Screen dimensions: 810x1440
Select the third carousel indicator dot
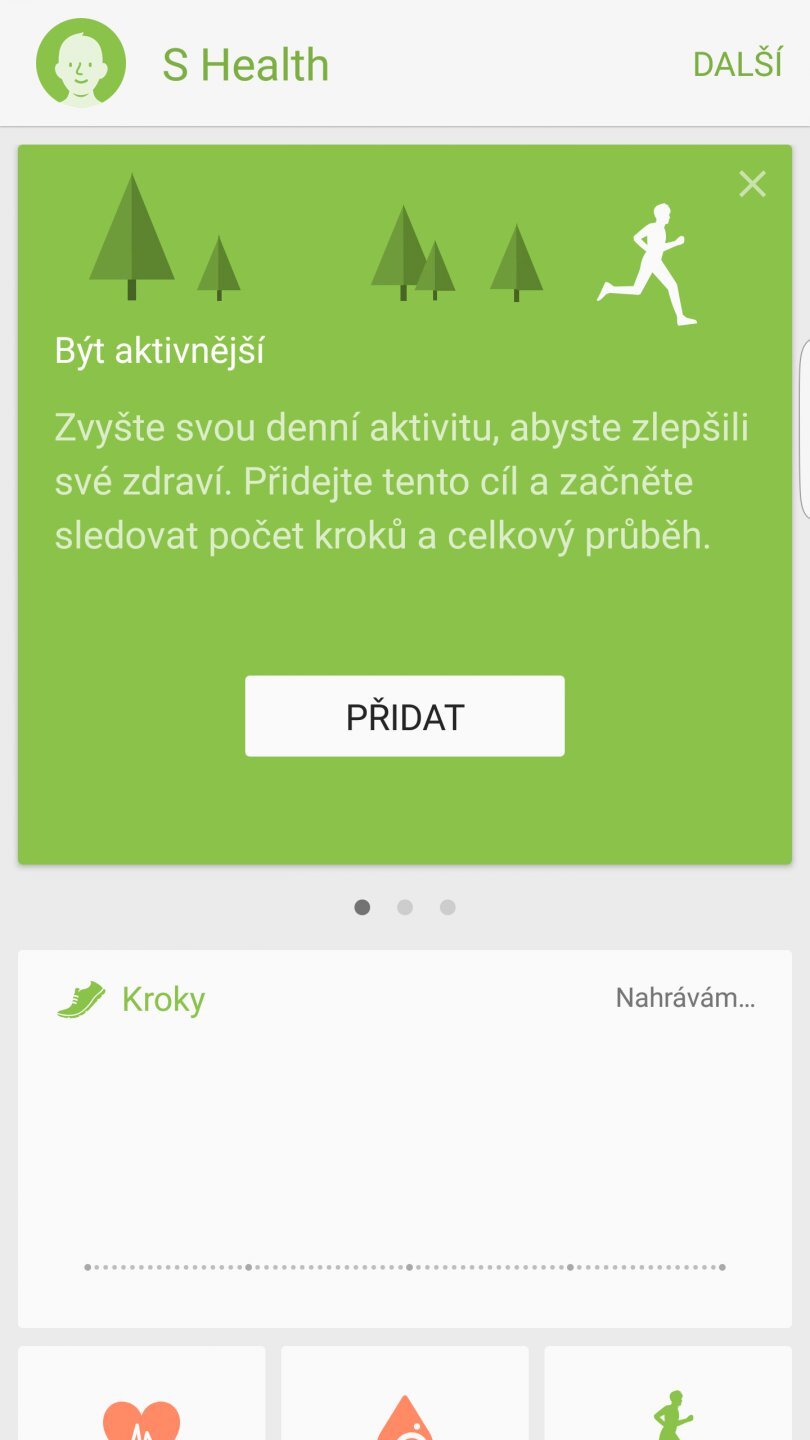[x=446, y=907]
